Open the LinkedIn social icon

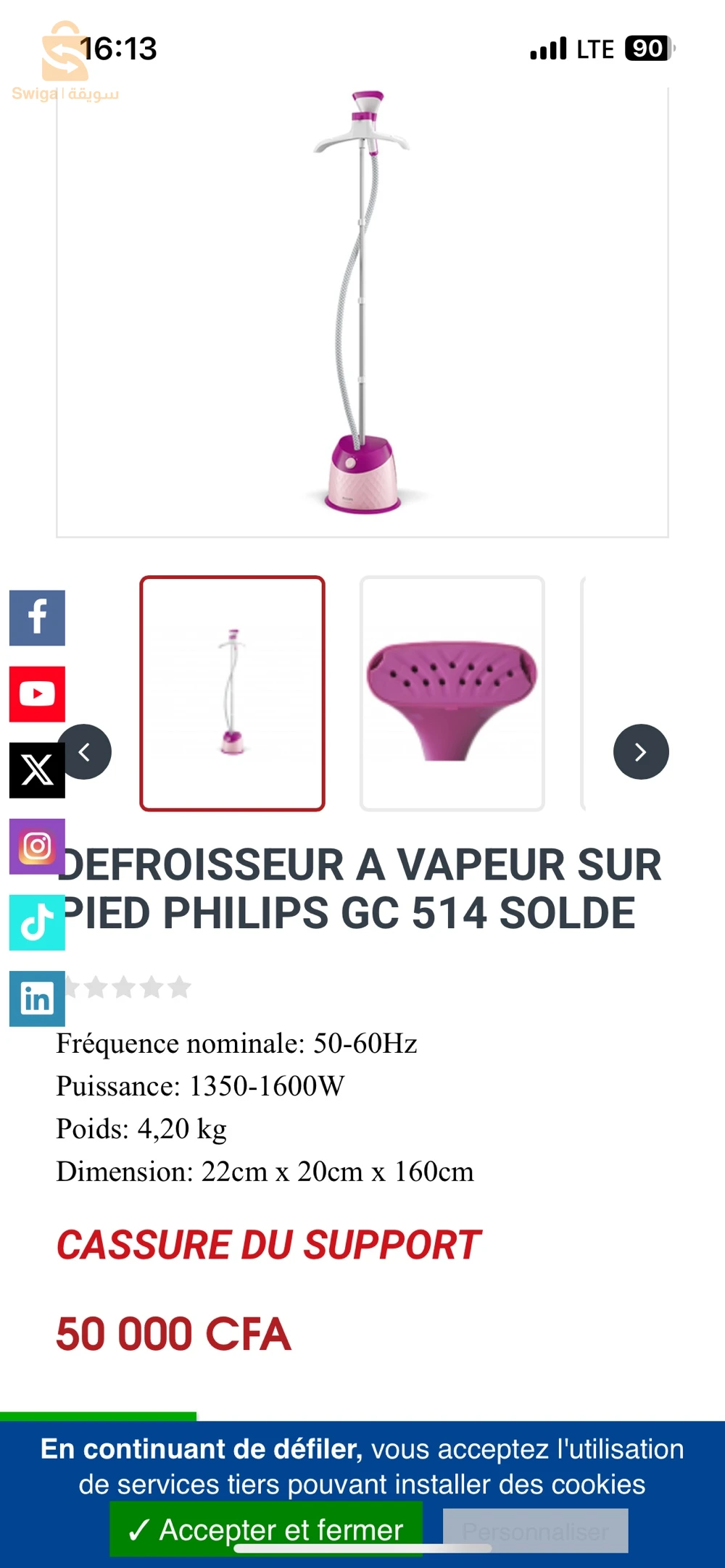37,998
